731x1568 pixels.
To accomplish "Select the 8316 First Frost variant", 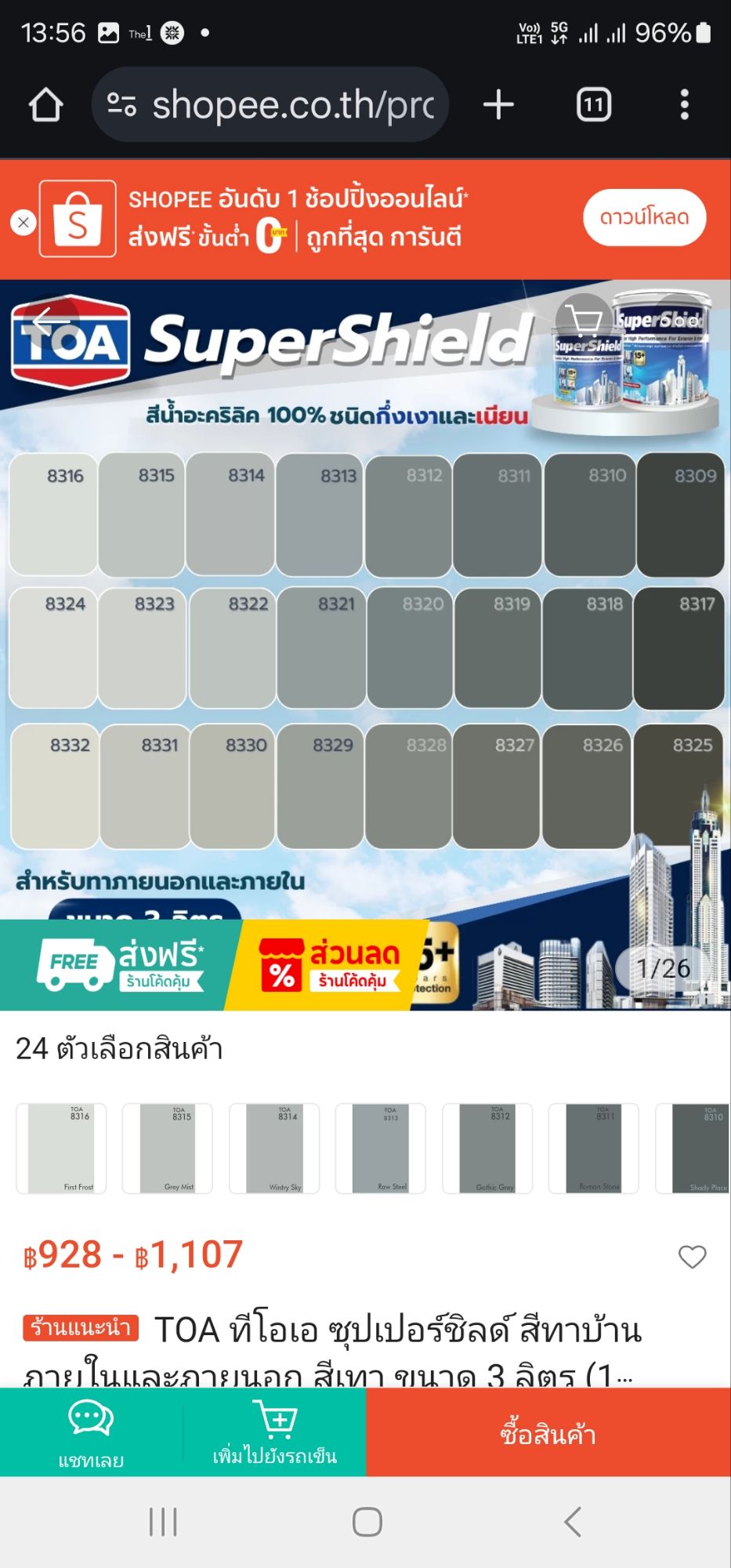I will point(61,1149).
